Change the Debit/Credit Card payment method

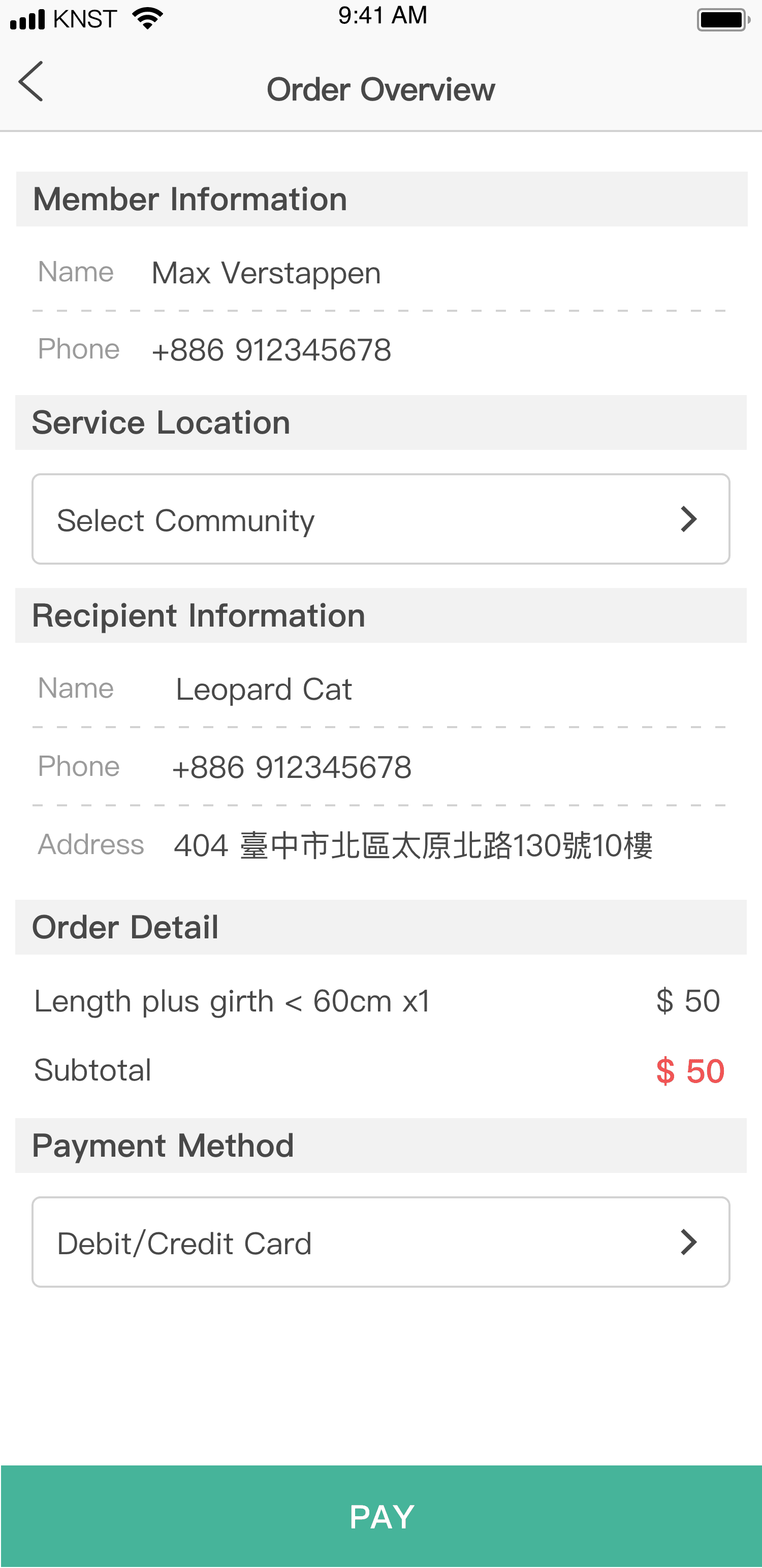pyautogui.click(x=380, y=1243)
